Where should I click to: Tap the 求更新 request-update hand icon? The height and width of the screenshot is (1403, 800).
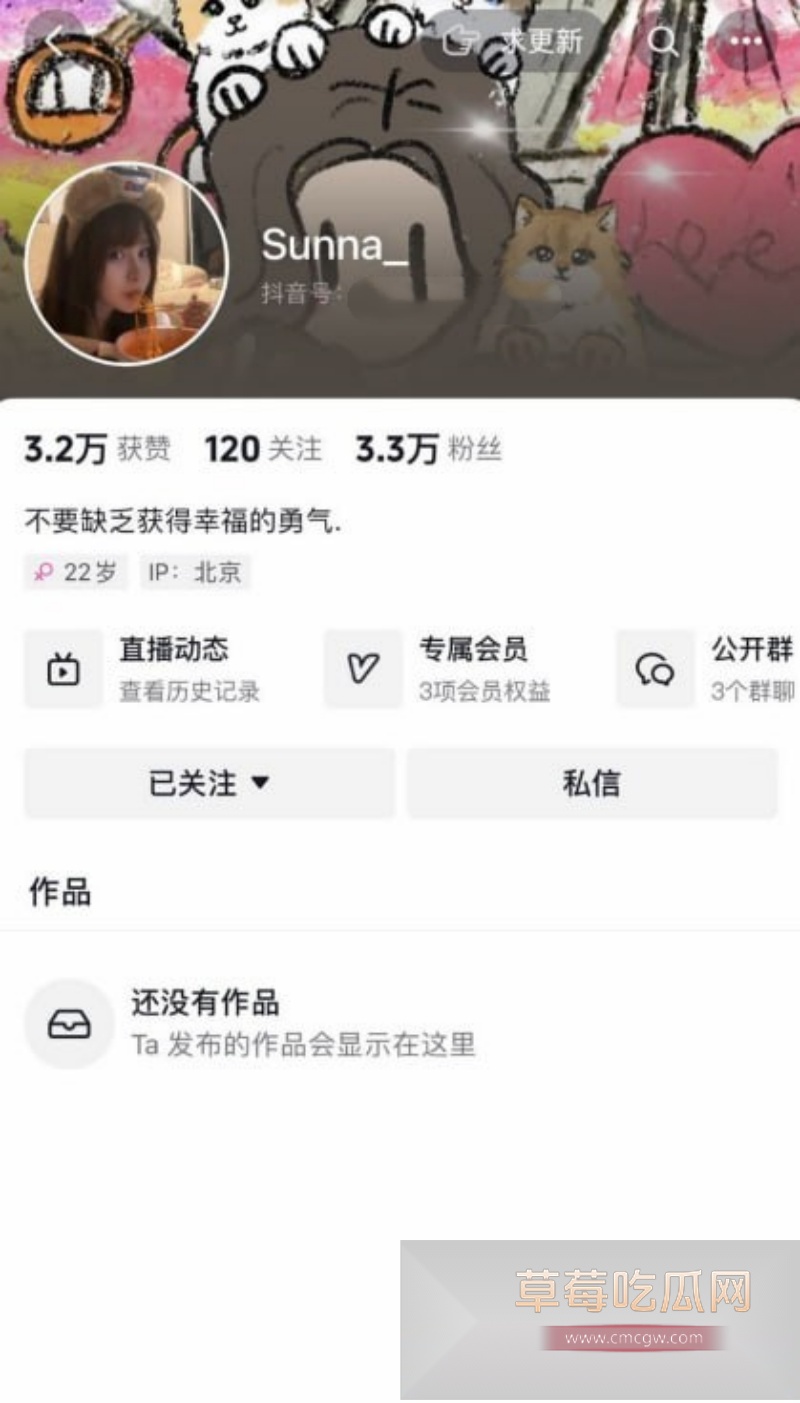(x=461, y=38)
